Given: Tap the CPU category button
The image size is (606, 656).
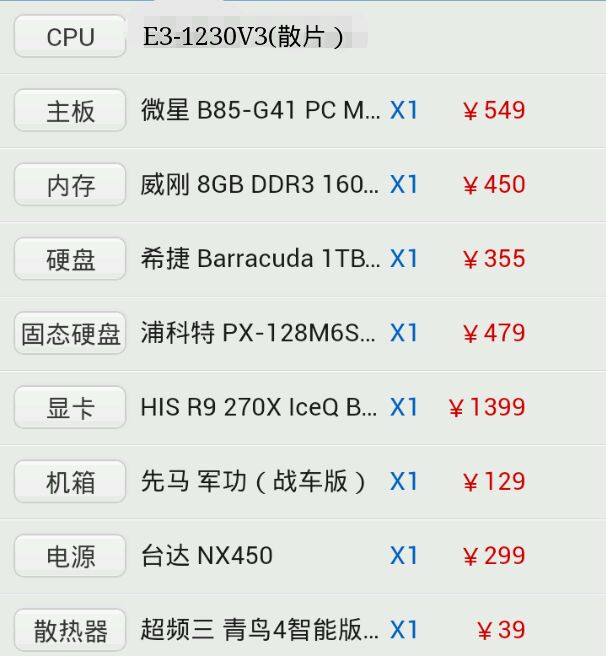Looking at the screenshot, I should [70, 36].
